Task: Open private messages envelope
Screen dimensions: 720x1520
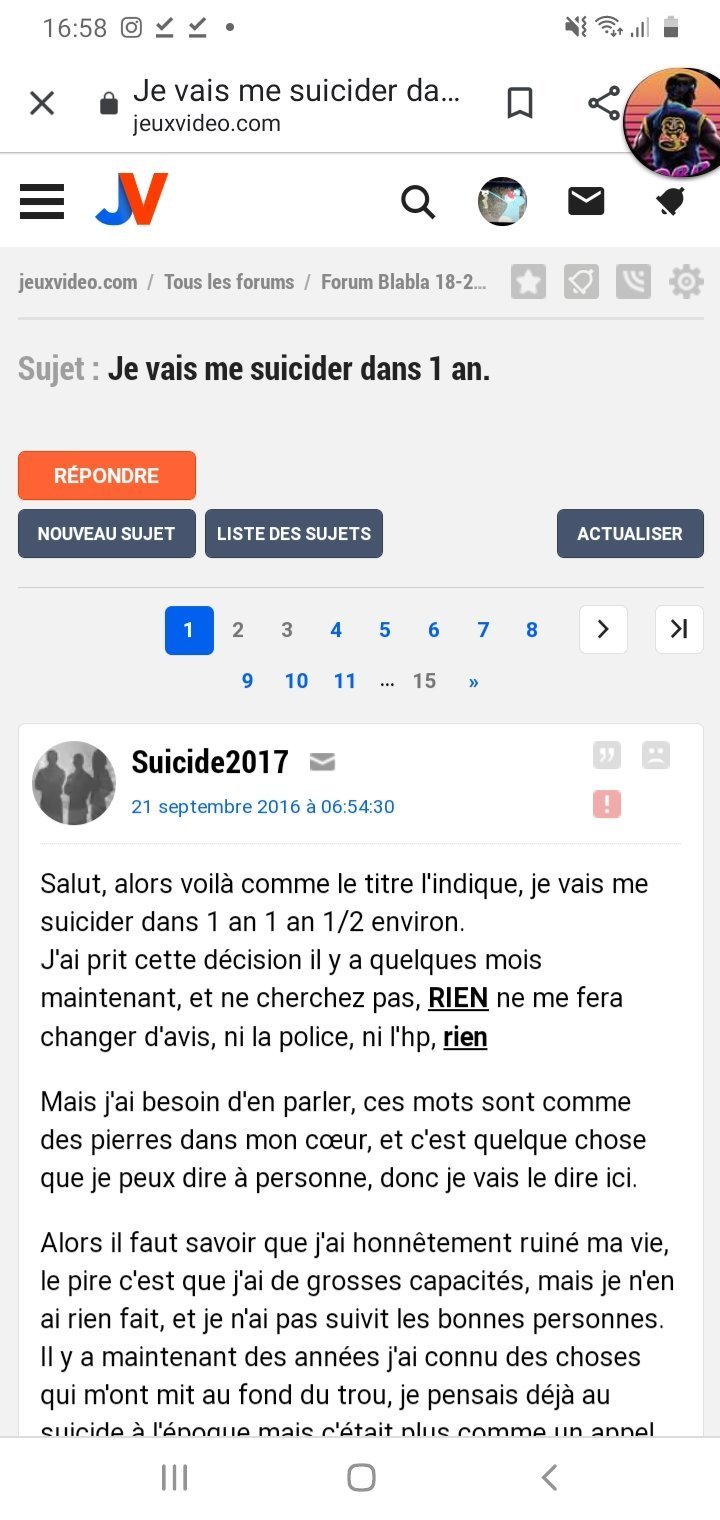Action: 586,202
